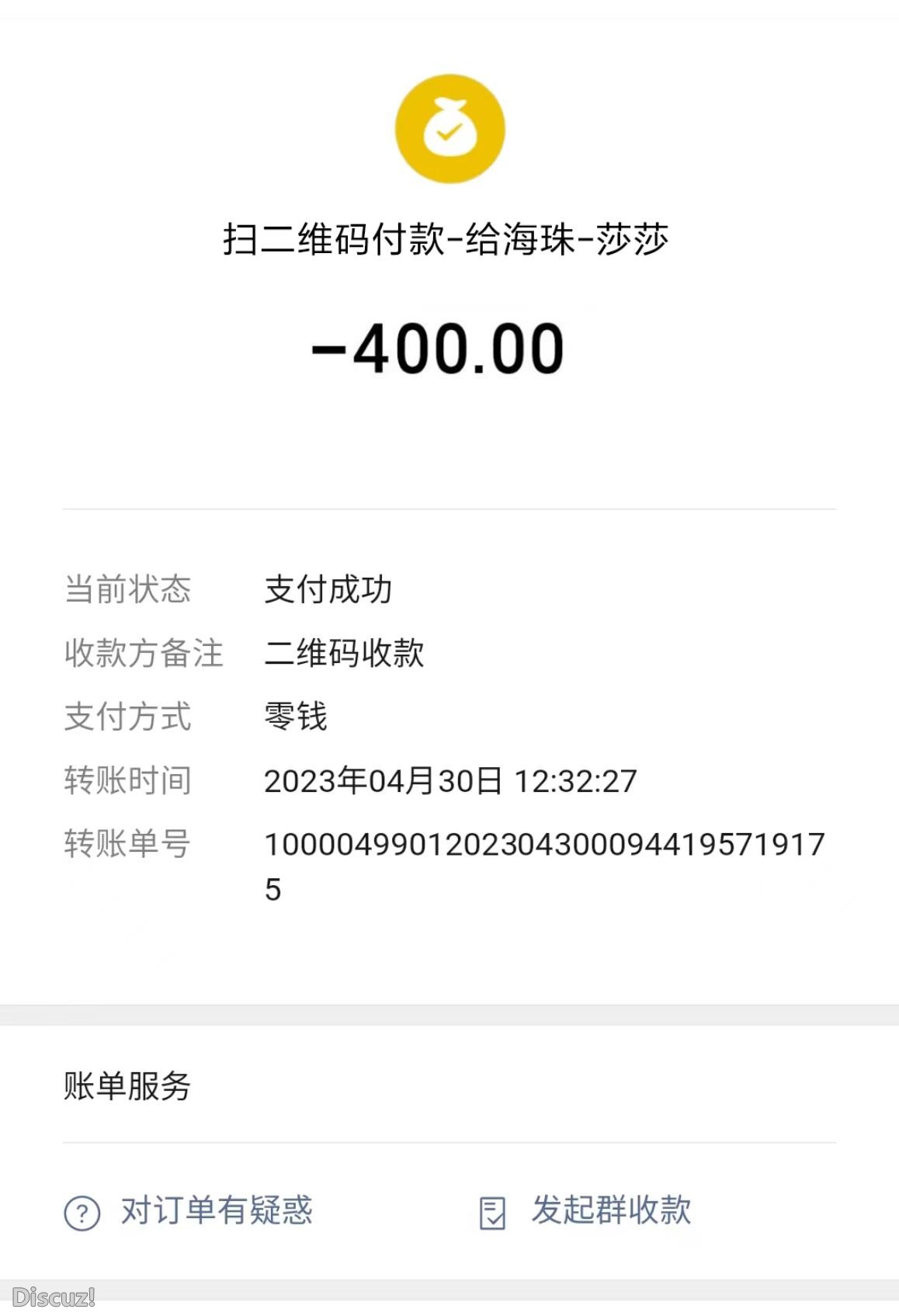Click the yellow money bag success icon
Screen dimensions: 899x1316
pos(449,130)
